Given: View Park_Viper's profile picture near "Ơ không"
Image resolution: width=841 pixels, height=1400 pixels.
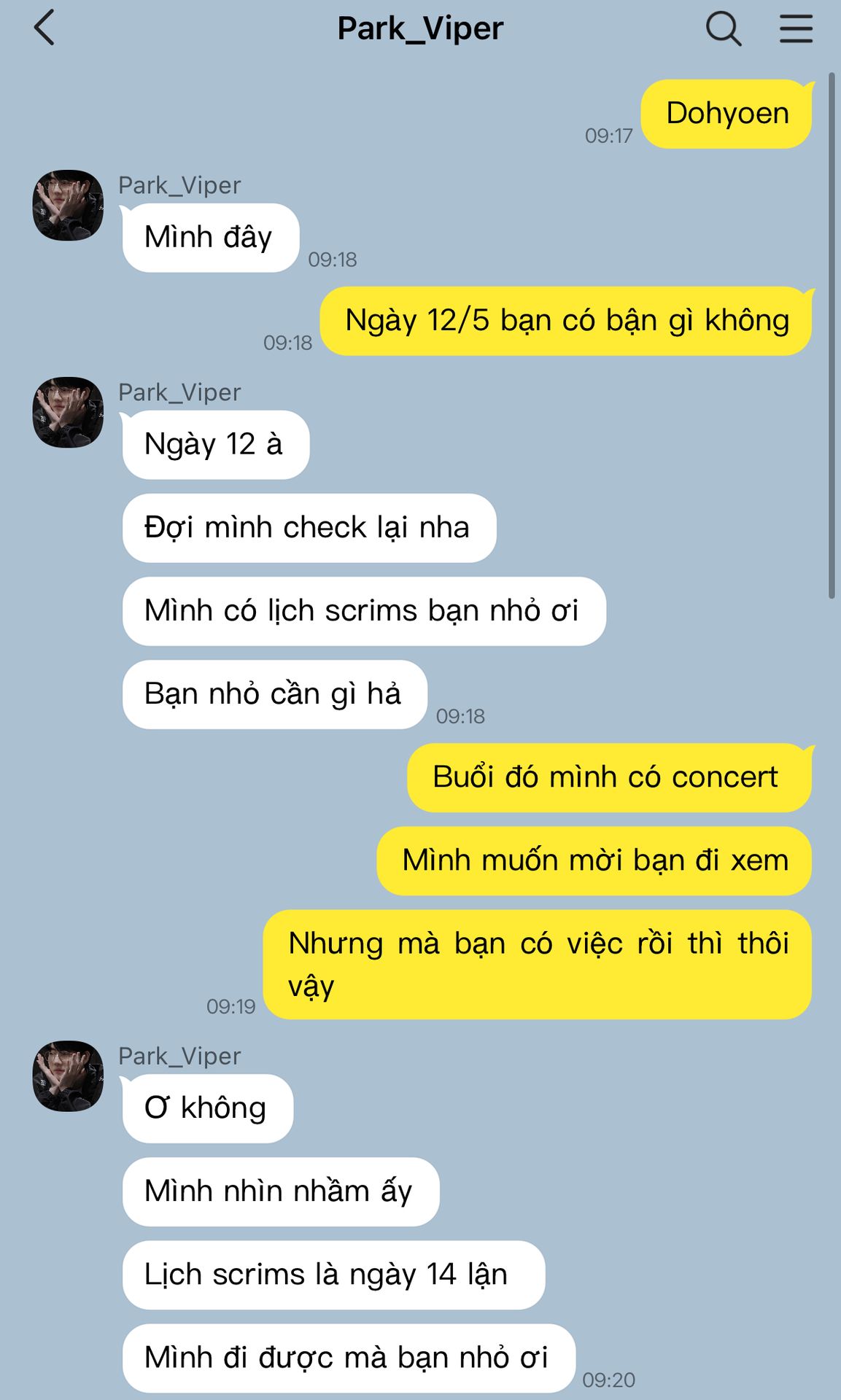Looking at the screenshot, I should [68, 1076].
